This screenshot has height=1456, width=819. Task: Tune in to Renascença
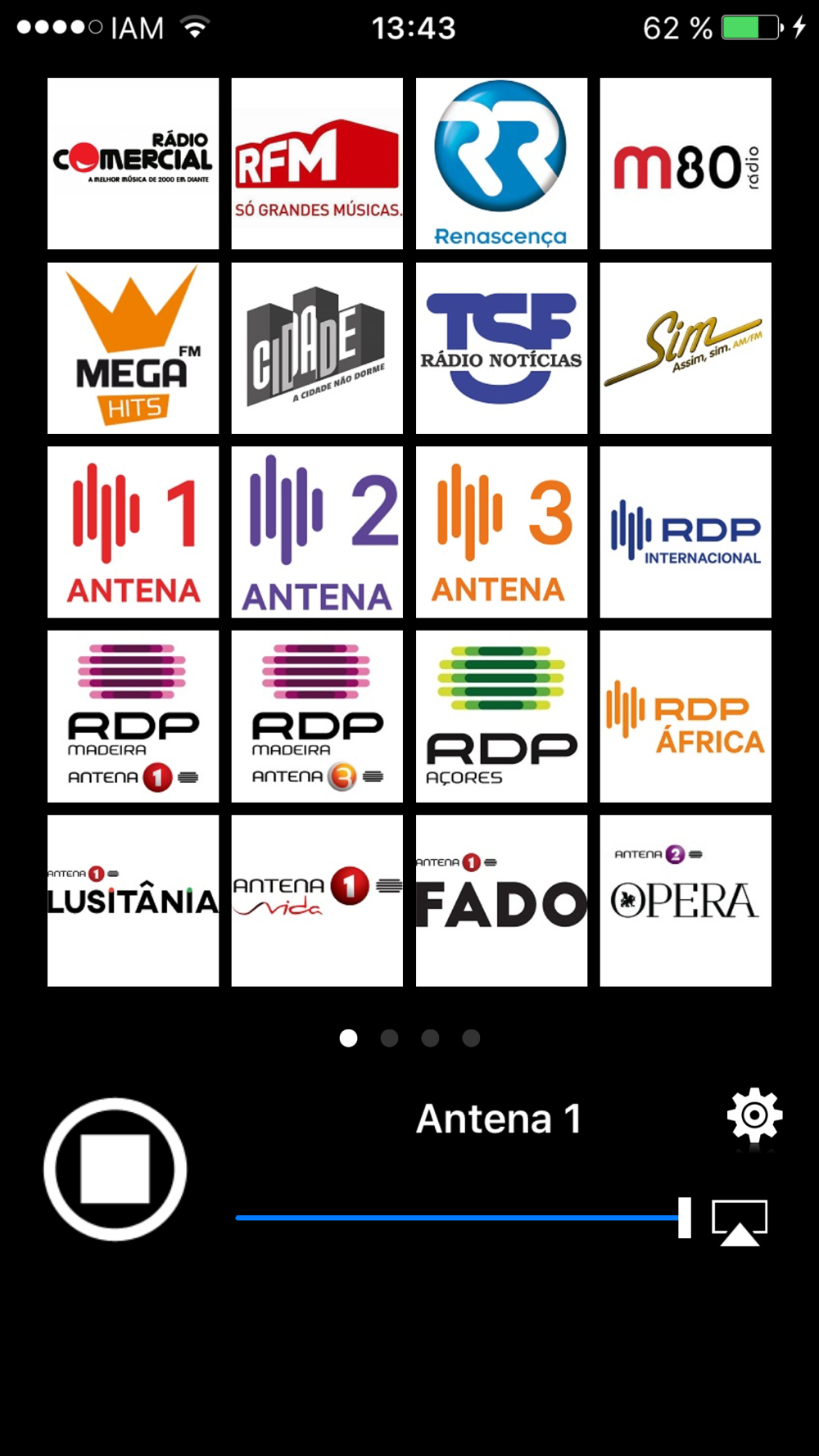tap(501, 164)
